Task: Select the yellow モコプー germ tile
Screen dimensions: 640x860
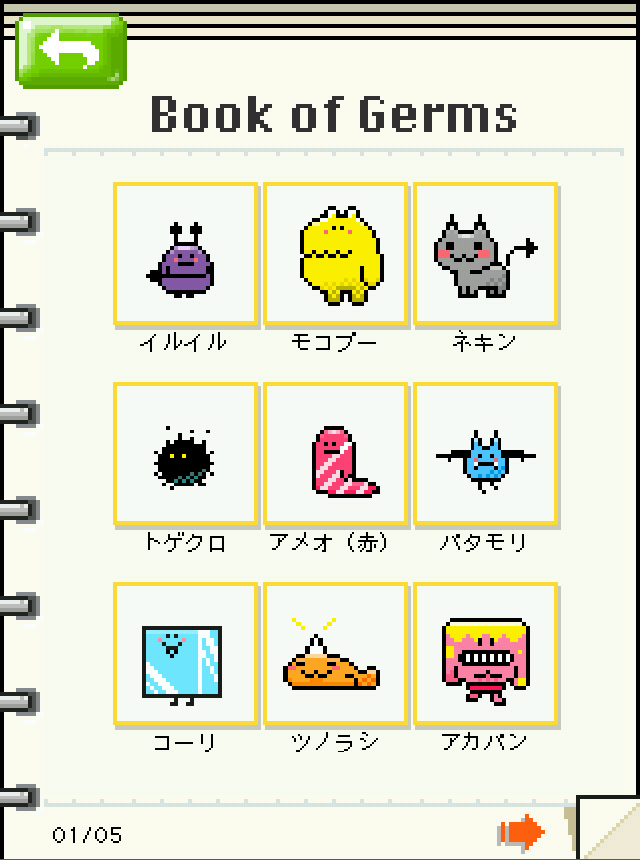Action: pyautogui.click(x=335, y=254)
